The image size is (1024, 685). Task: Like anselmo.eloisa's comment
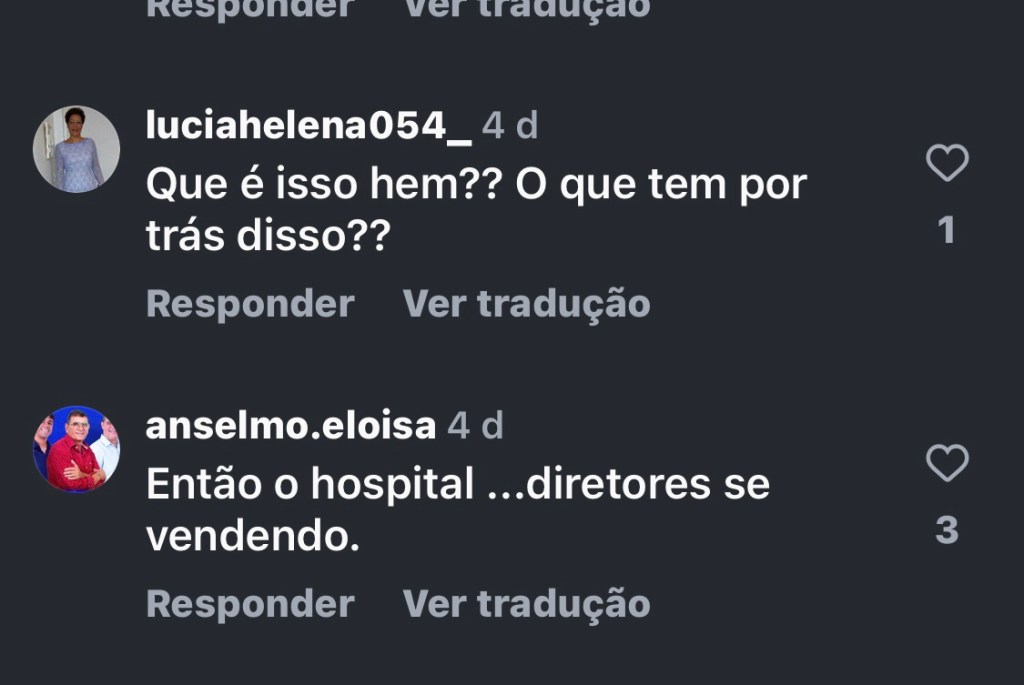pyautogui.click(x=947, y=463)
